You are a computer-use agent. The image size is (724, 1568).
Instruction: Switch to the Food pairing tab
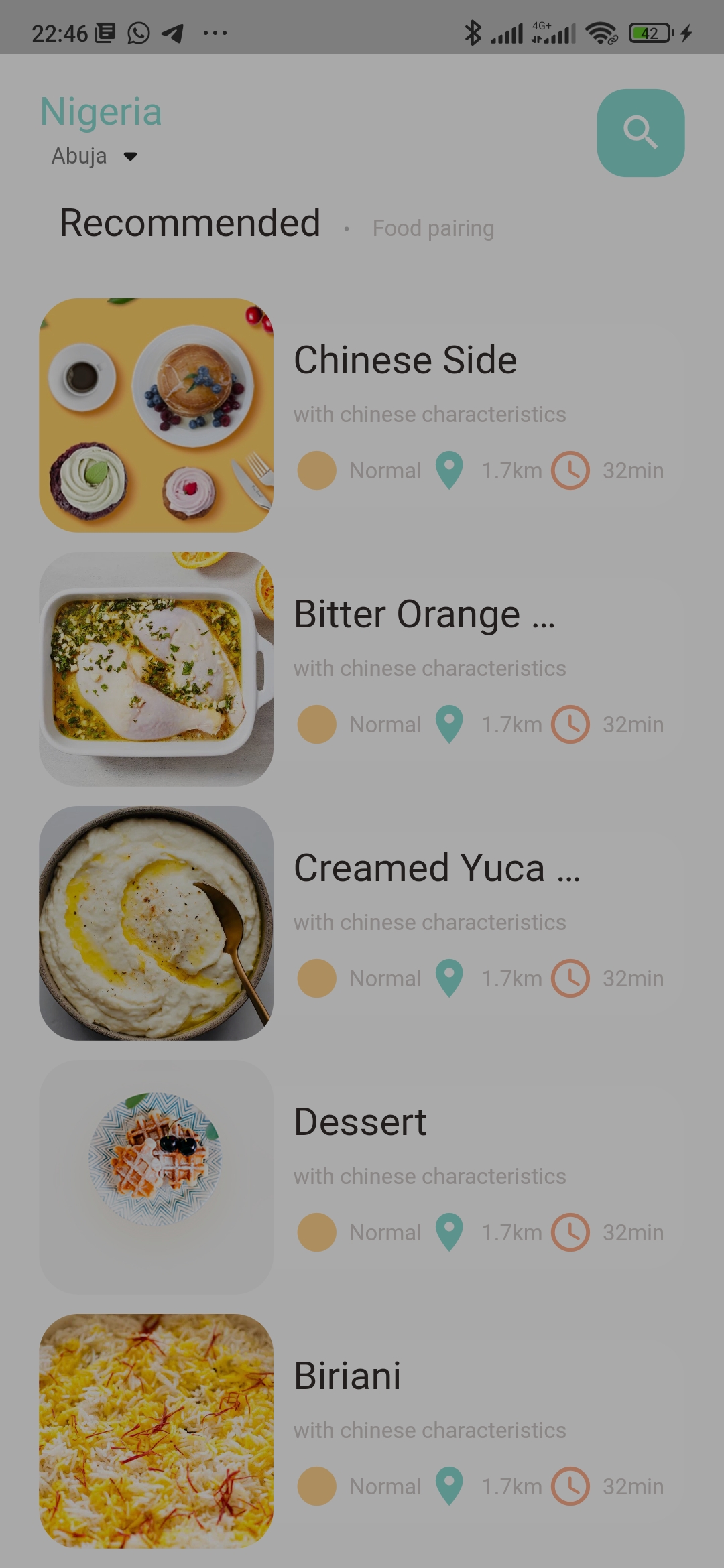click(x=433, y=228)
